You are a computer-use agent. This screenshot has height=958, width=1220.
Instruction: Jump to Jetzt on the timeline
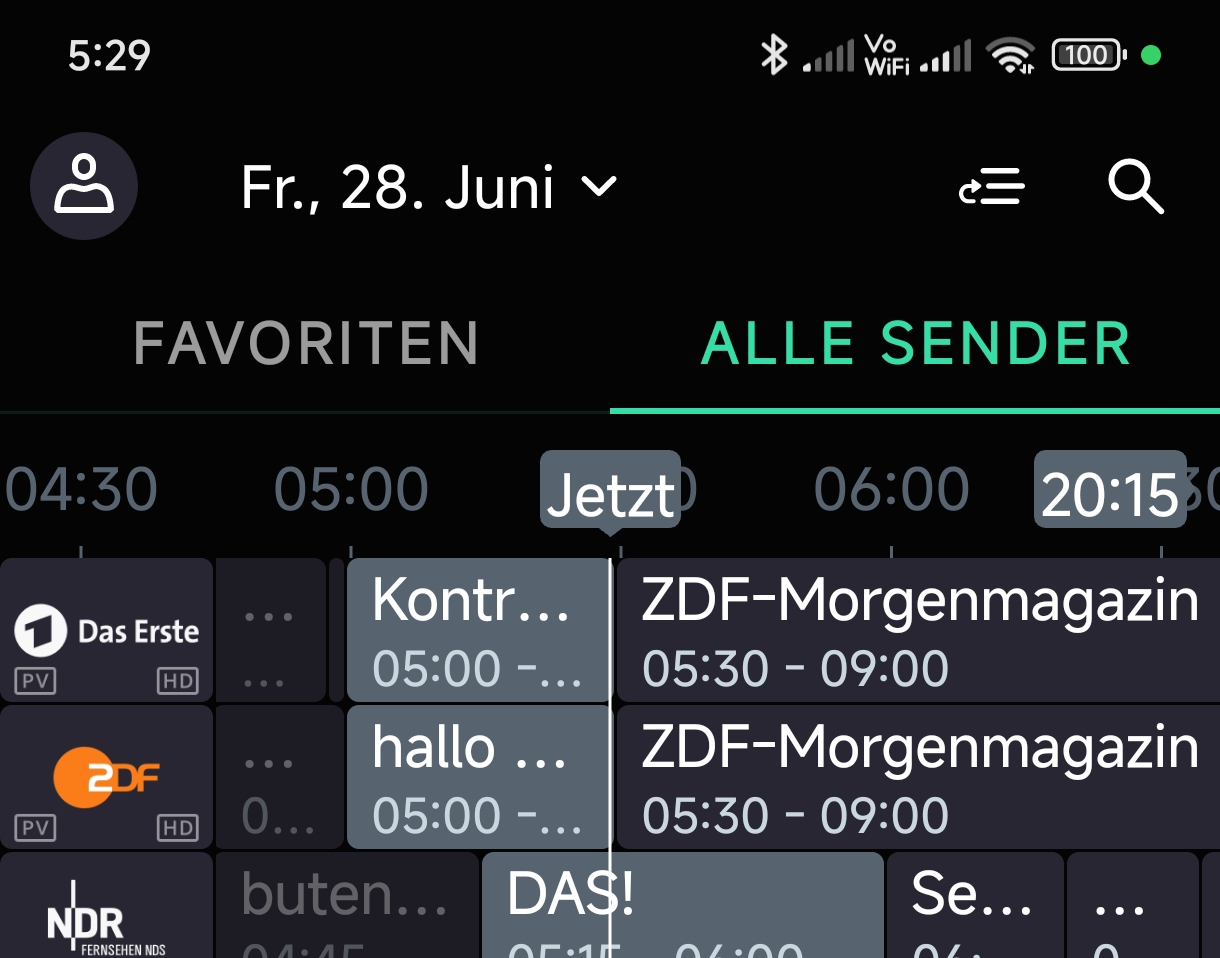610,490
